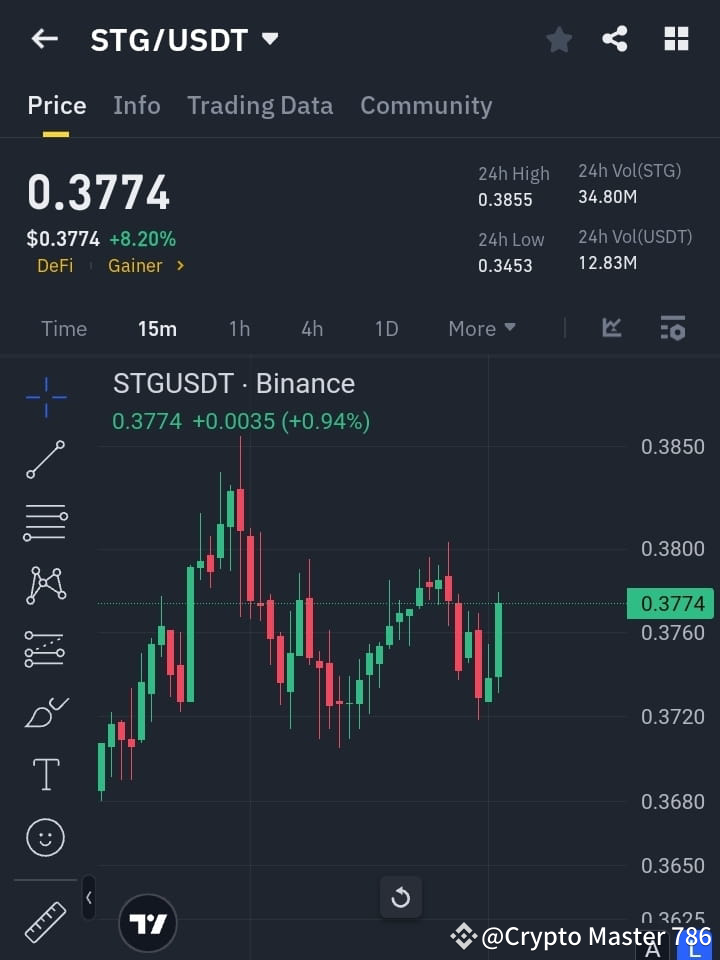
Task: Refresh the chart view
Action: point(401,897)
